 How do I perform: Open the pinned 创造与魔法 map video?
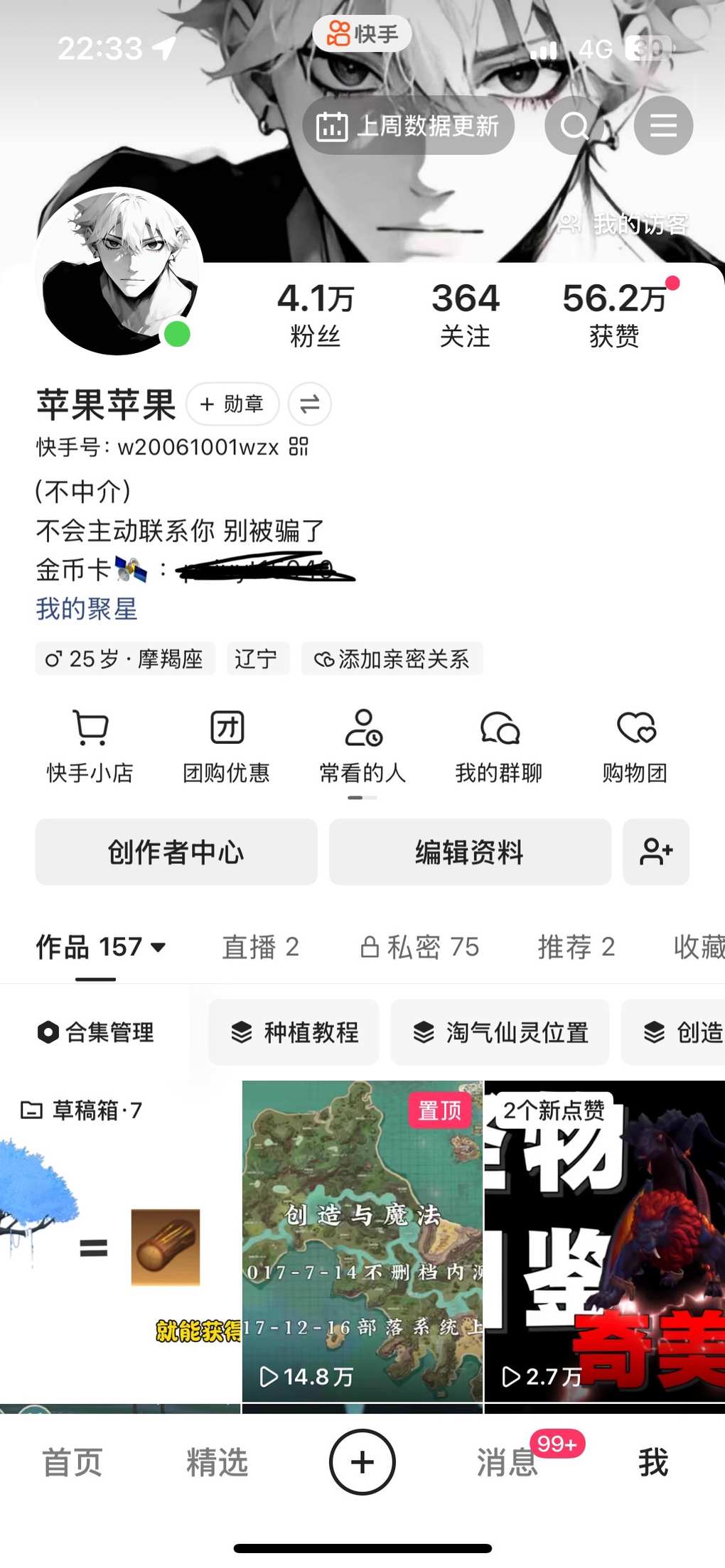(362, 1240)
